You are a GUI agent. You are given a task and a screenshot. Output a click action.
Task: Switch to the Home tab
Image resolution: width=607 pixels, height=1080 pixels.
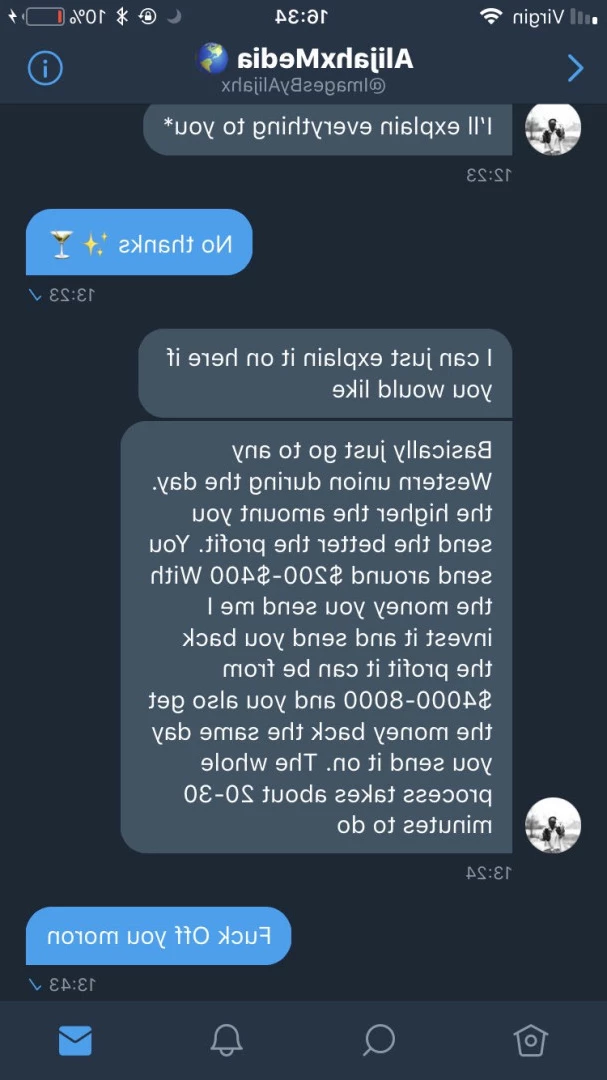531,1040
